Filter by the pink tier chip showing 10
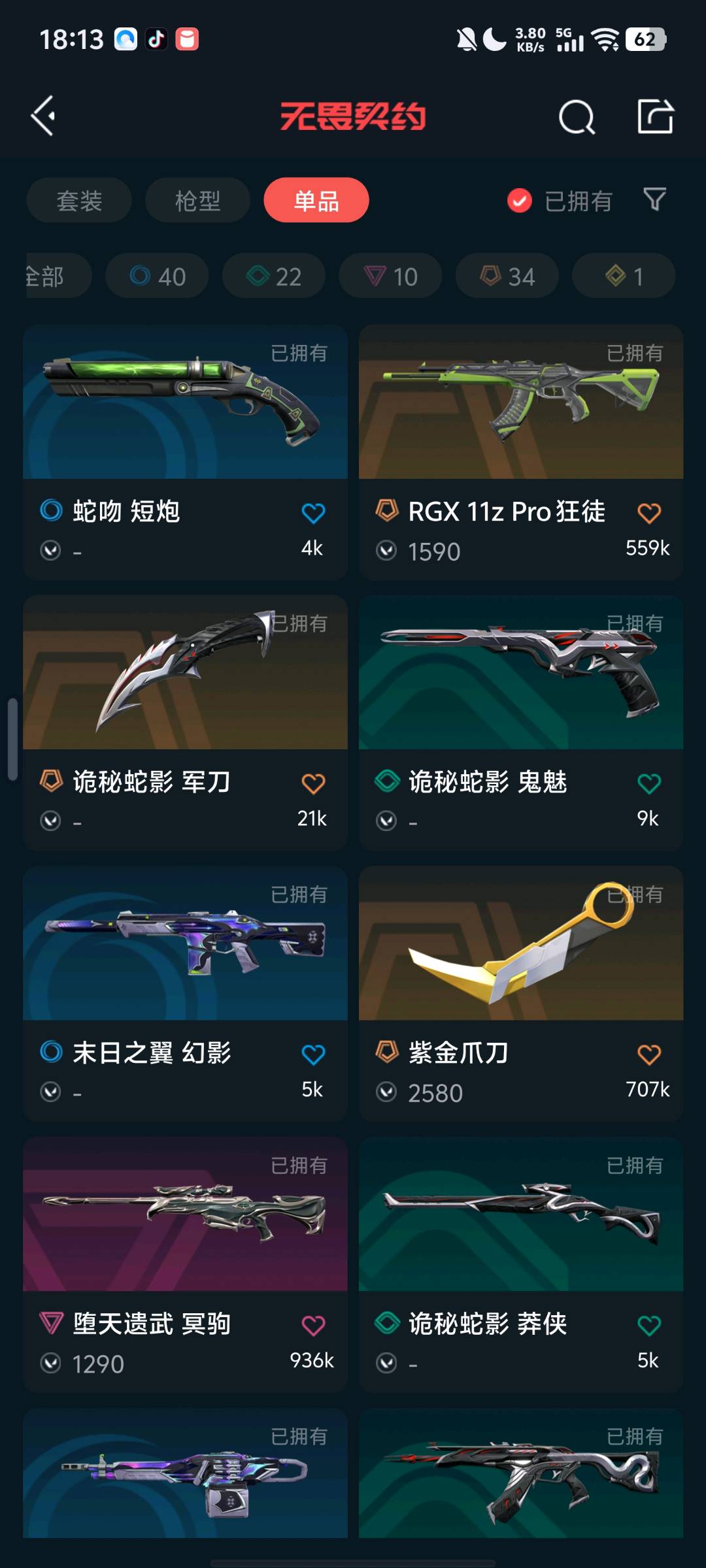Viewport: 706px width, 1568px height. click(x=390, y=276)
